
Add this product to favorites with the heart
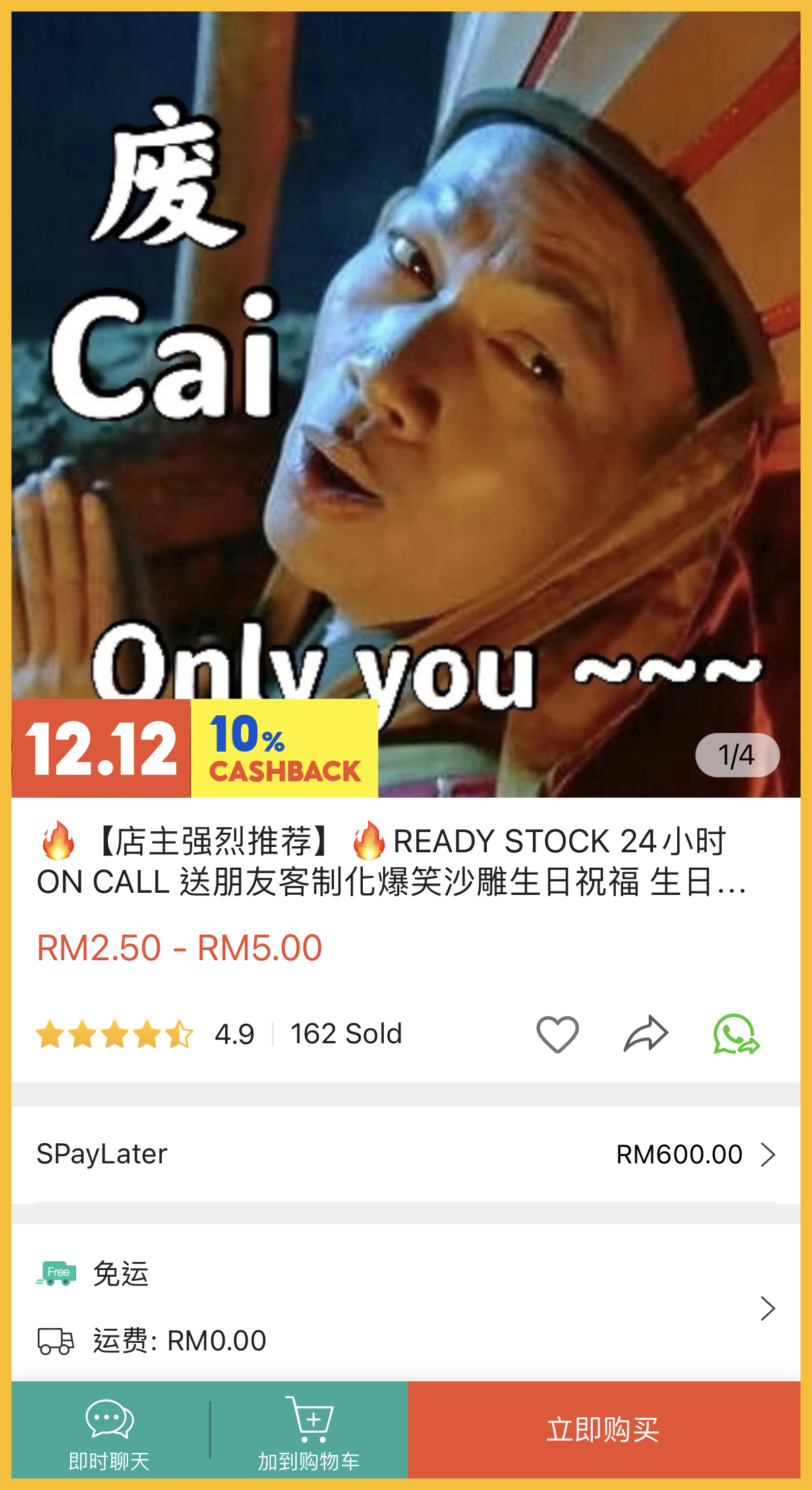557,1034
